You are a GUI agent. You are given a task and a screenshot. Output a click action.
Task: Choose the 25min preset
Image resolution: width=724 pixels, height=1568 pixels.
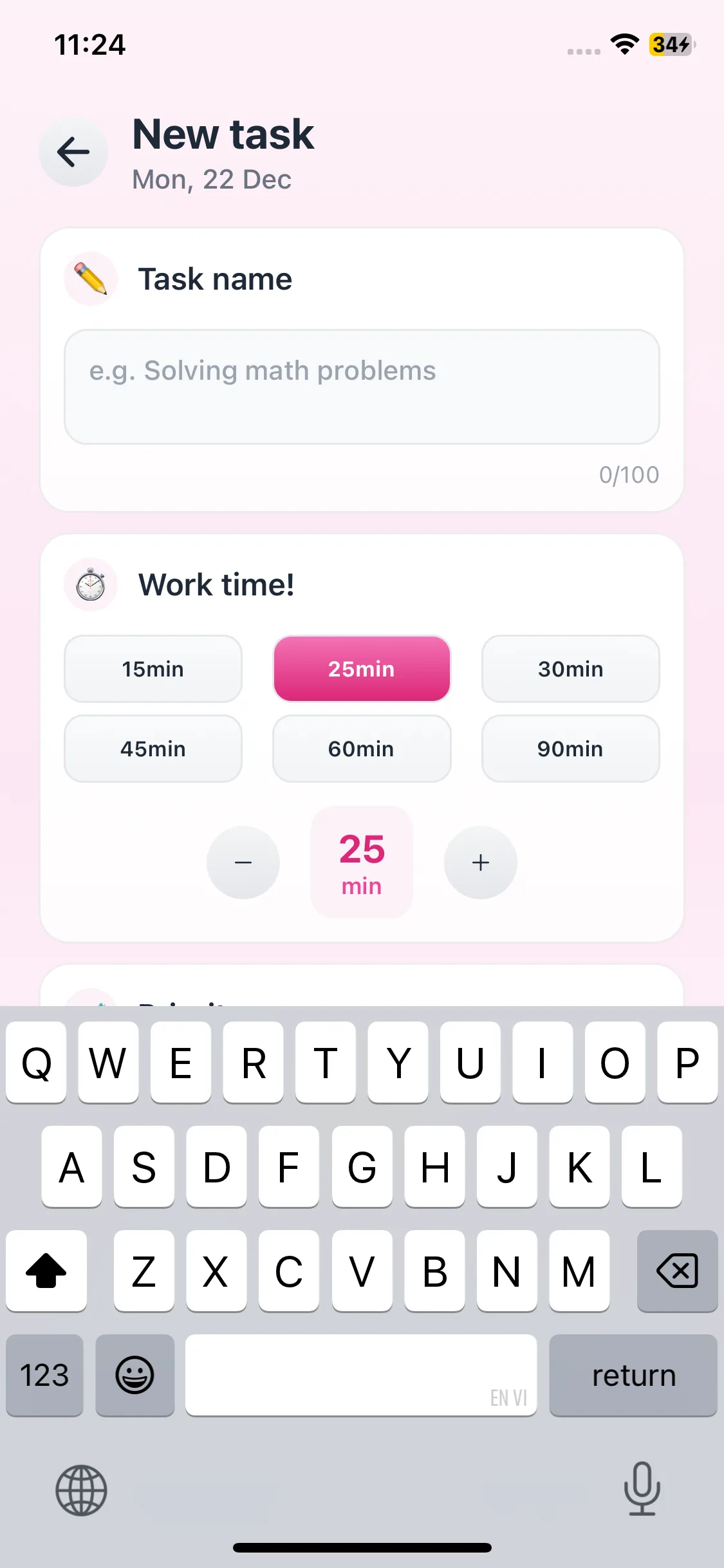click(x=362, y=669)
